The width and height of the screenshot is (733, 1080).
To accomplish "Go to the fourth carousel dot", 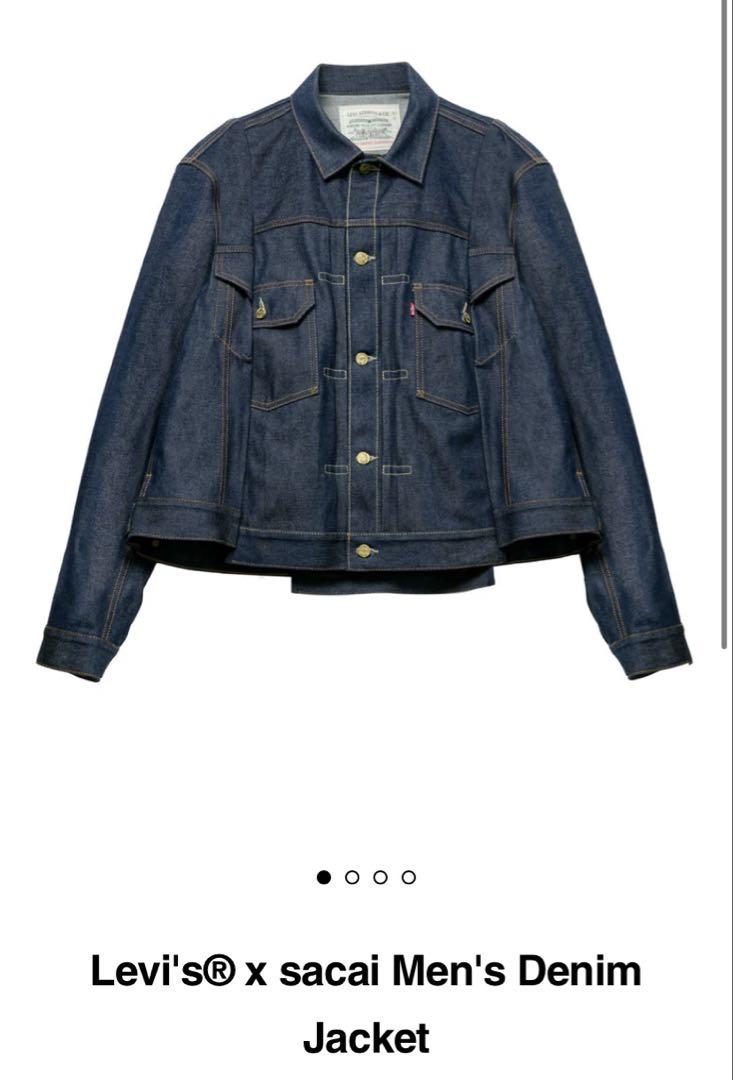I will click(408, 877).
